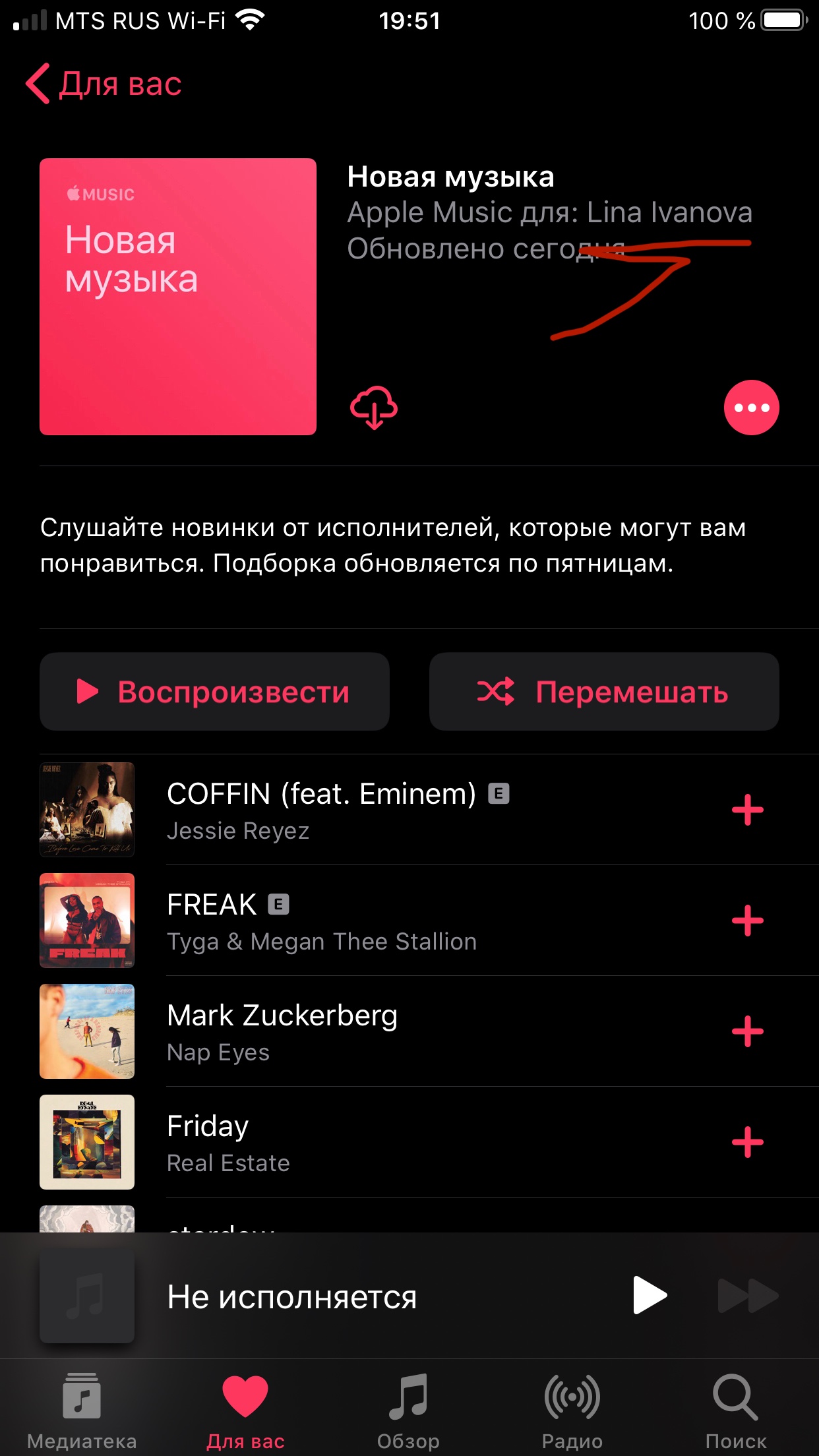The height and width of the screenshot is (1456, 819).
Task: Play Friday by Real Estate
Action: coord(228,1142)
